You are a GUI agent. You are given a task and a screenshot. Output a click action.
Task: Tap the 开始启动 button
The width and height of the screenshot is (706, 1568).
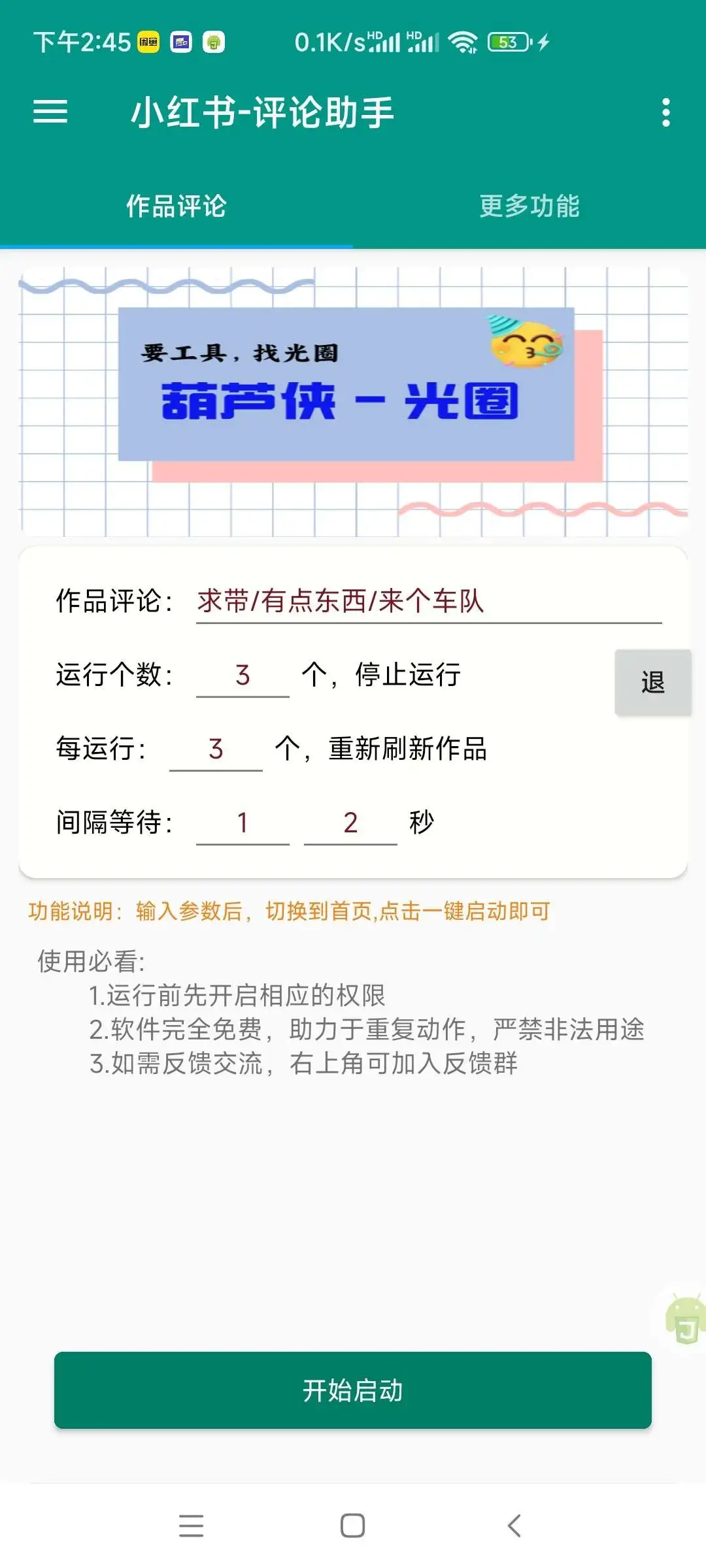pos(353,1390)
